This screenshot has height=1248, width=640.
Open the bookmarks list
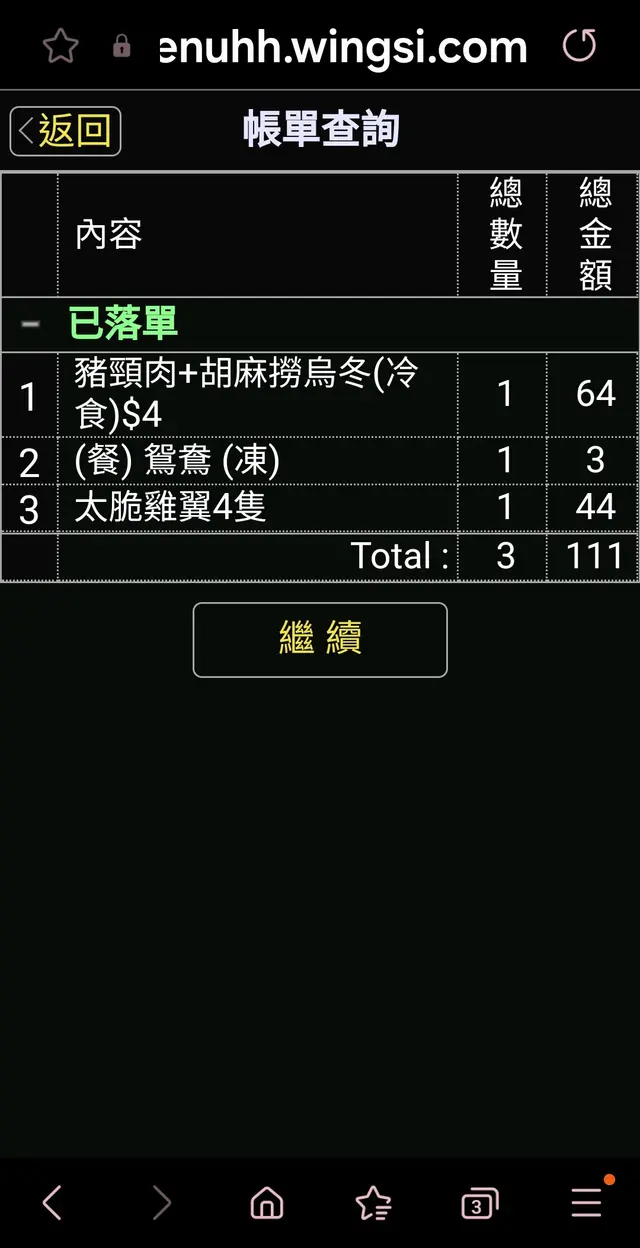[x=373, y=1203]
